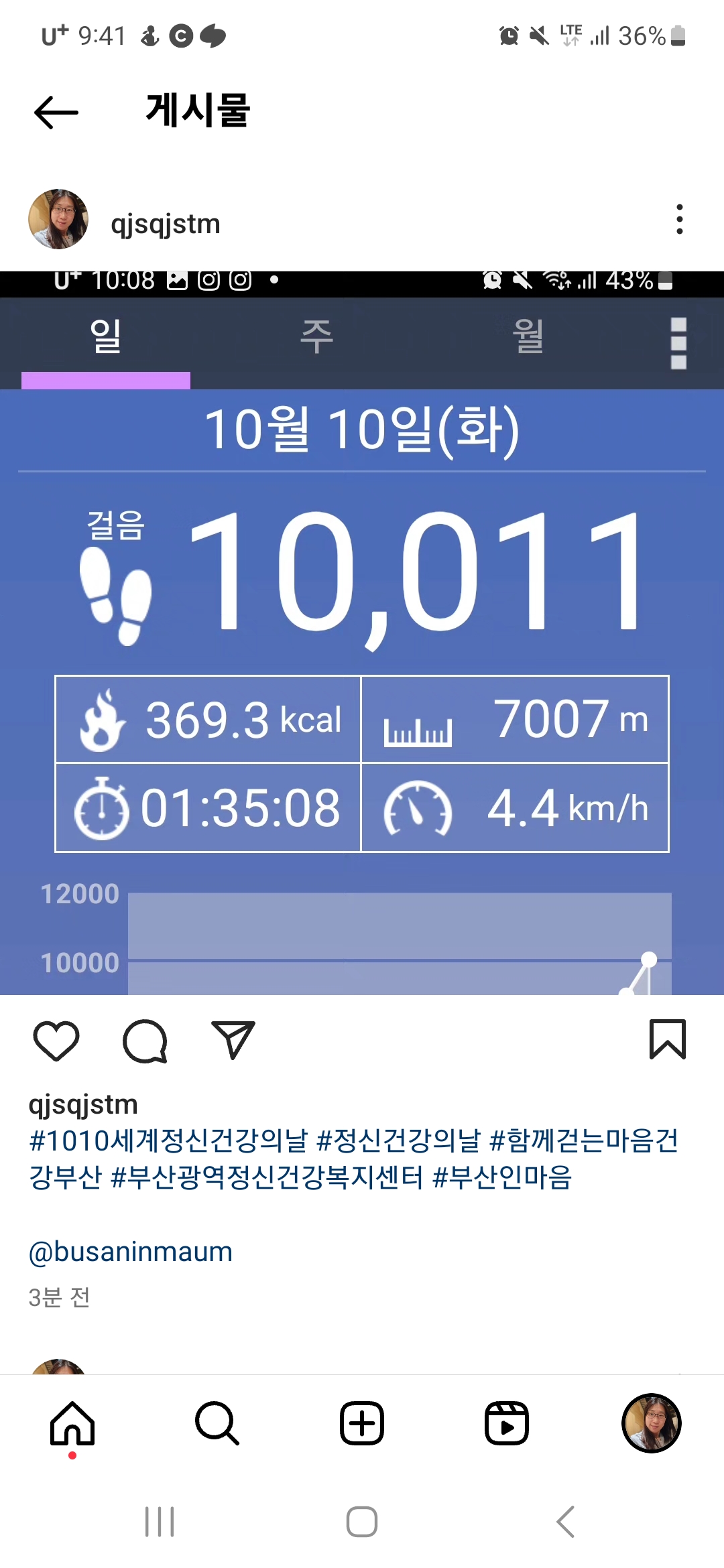Visit the @busaninmaum mention
The image size is (724, 1568).
(x=131, y=1252)
